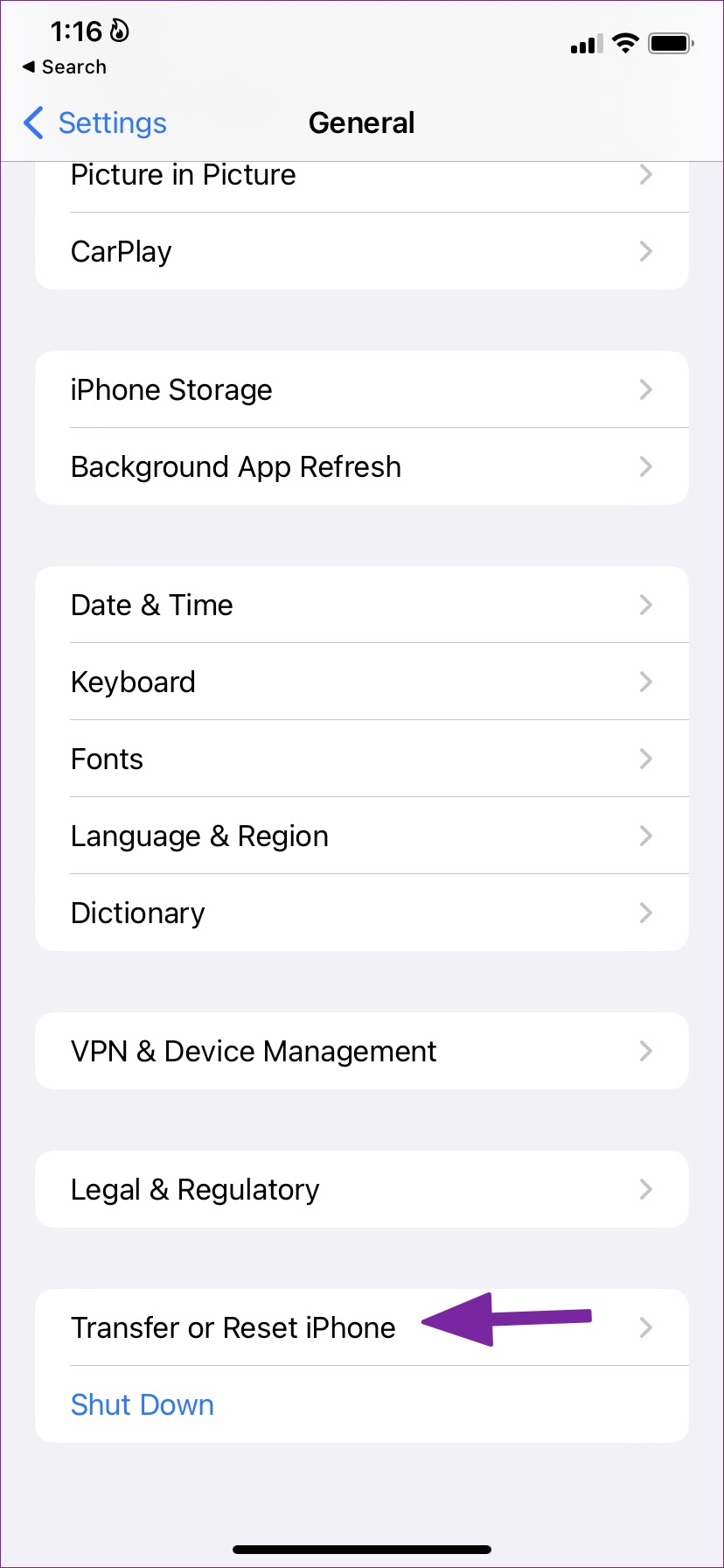Return to the Search app
Viewport: 724px width, 1568px height.
tap(65, 67)
